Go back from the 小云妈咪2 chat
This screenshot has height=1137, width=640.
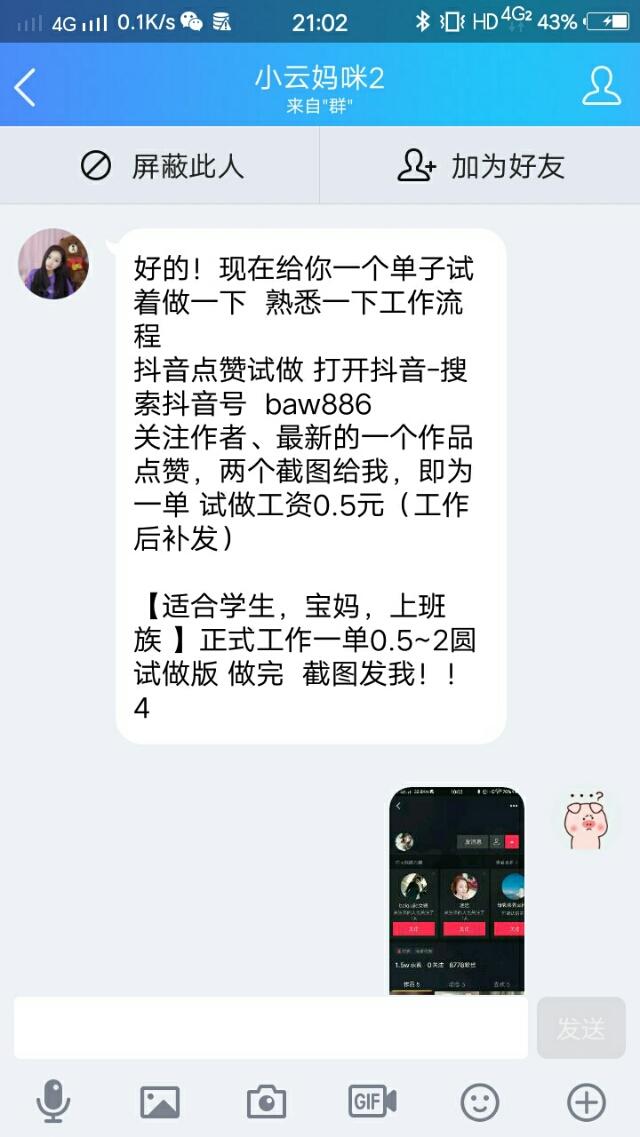tap(26, 87)
